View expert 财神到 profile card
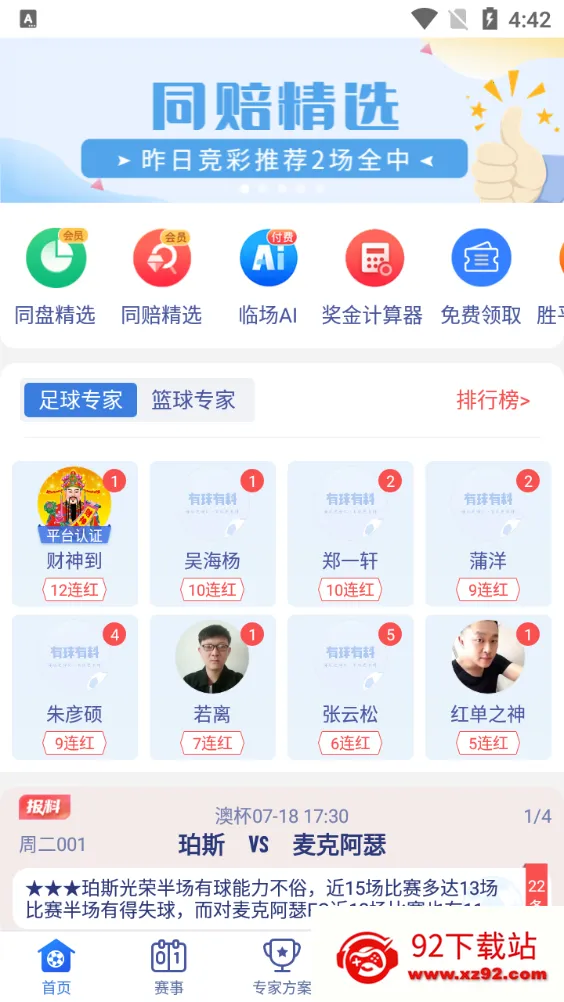This screenshot has height=1002, width=564. (x=75, y=534)
